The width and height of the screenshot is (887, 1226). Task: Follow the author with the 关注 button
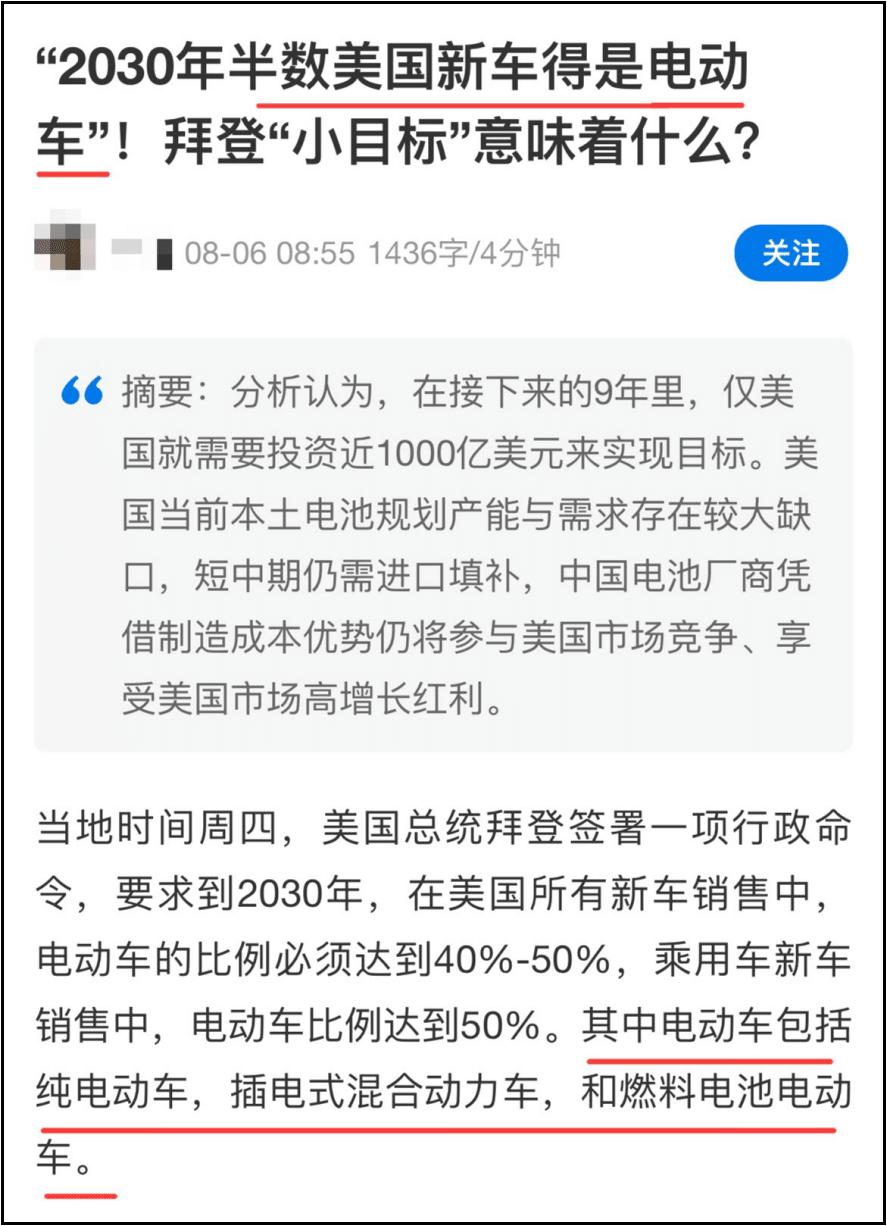click(x=790, y=253)
